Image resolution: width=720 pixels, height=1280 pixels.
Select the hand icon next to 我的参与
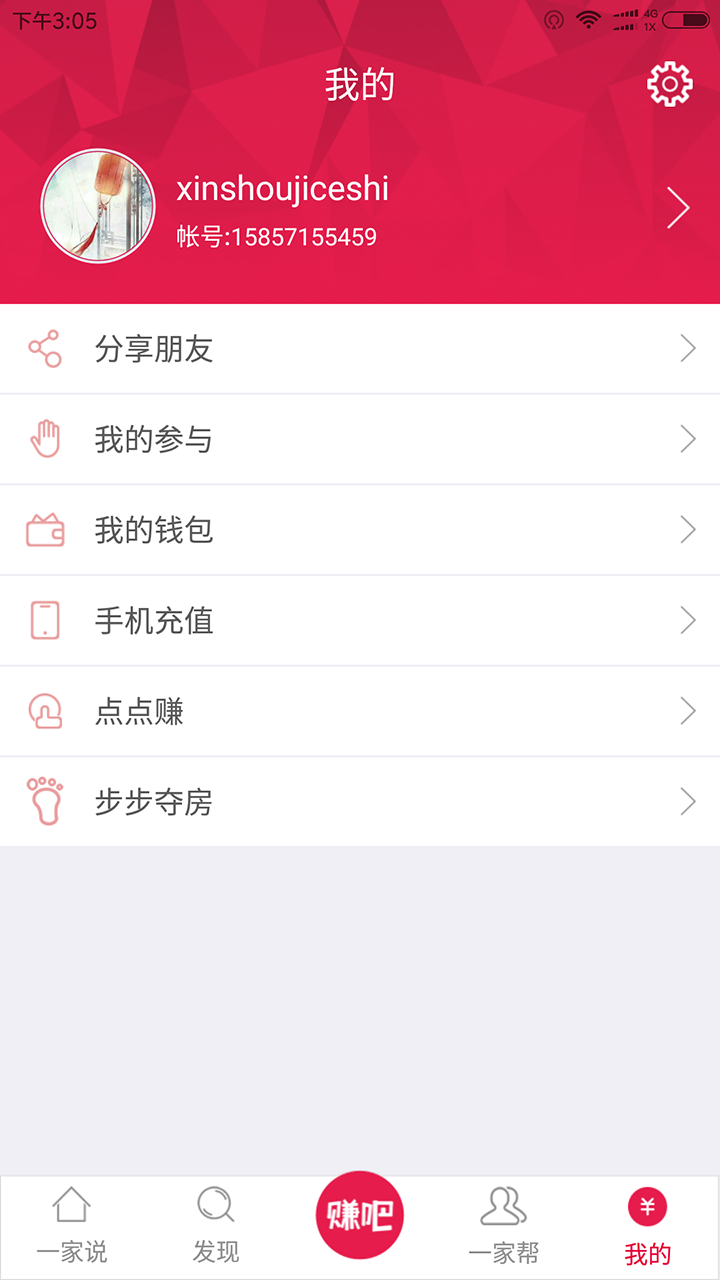[x=45, y=439]
